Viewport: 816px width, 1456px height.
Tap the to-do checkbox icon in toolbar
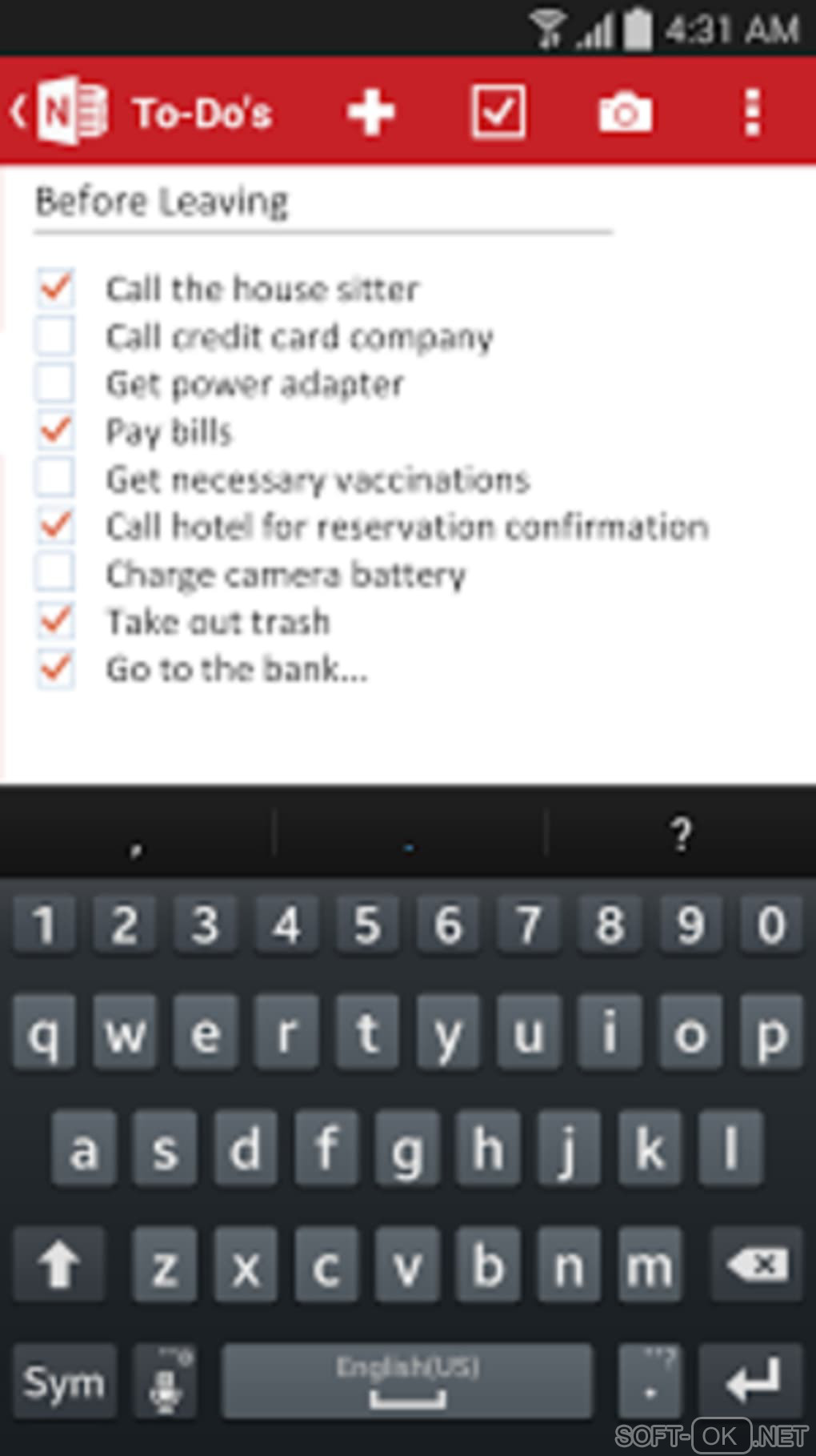498,111
